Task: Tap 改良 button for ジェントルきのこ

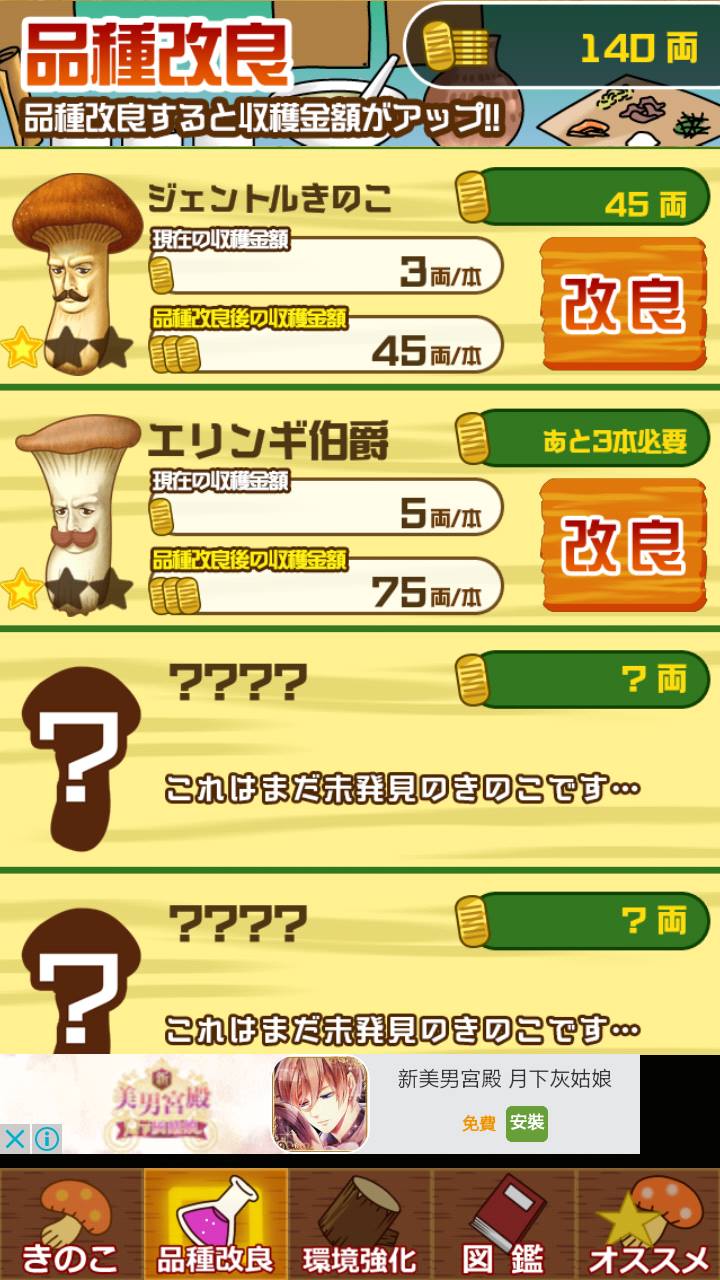Action: click(x=623, y=304)
